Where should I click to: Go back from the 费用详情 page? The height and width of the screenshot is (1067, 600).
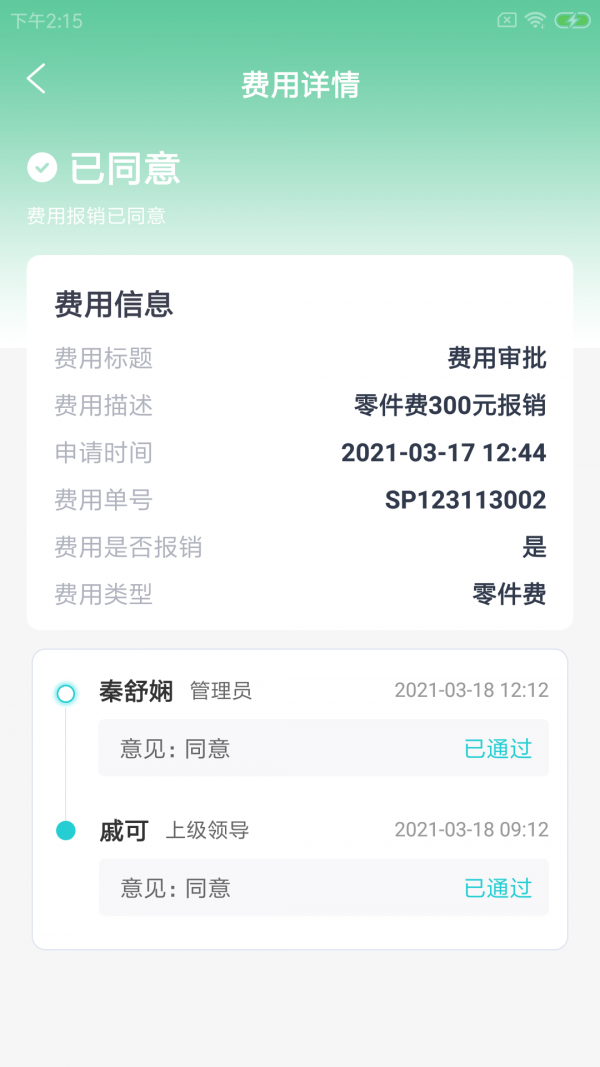pyautogui.click(x=37, y=79)
